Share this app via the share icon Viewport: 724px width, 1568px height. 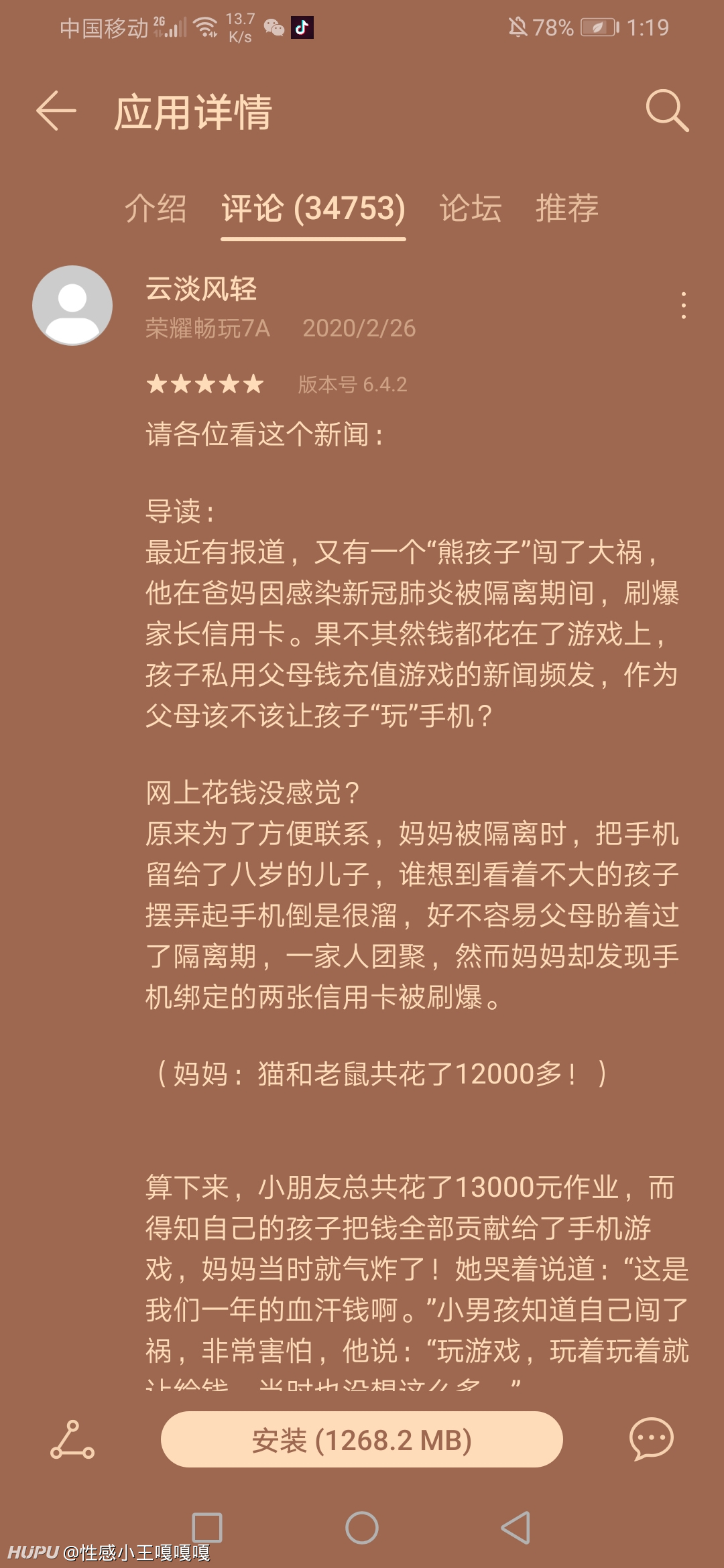[72, 1439]
